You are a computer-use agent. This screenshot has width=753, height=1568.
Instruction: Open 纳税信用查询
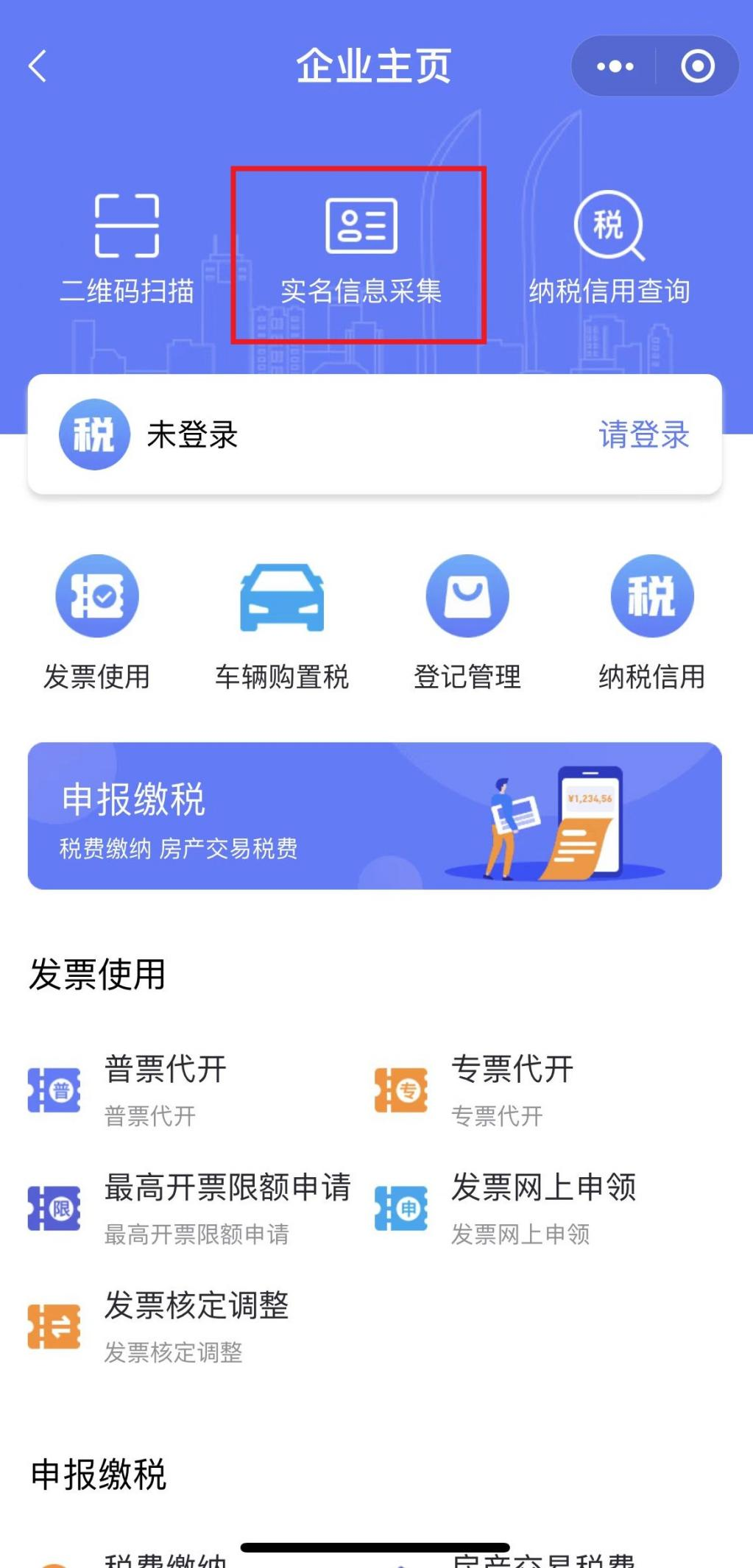[609, 247]
